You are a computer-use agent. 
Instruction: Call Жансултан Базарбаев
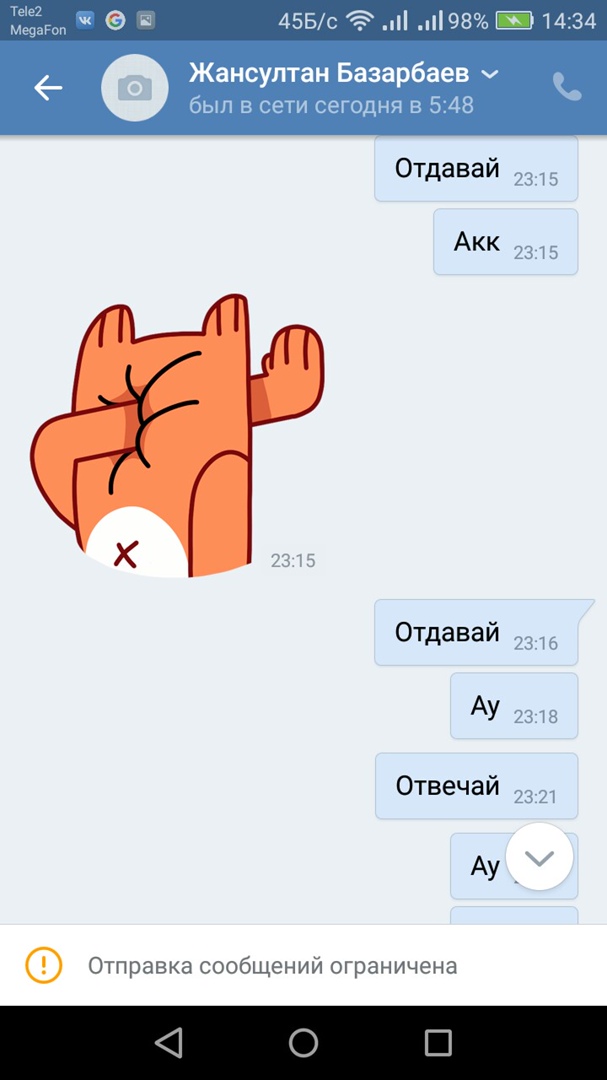pyautogui.click(x=566, y=88)
